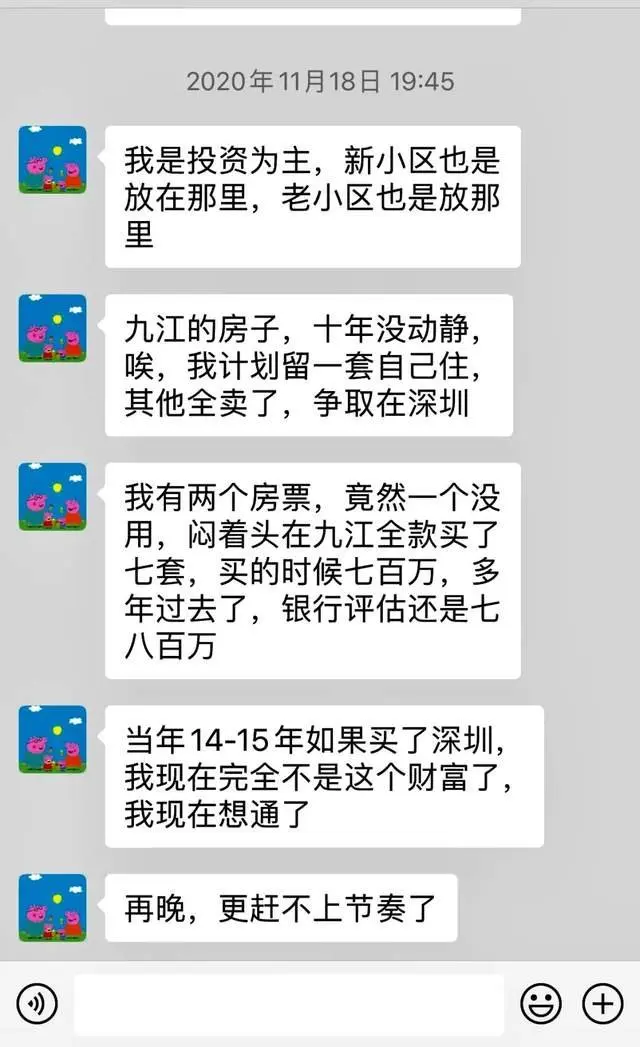640x1047 pixels.
Task: Open sender avatar beside 我有两个房票 message
Action: click(52, 496)
